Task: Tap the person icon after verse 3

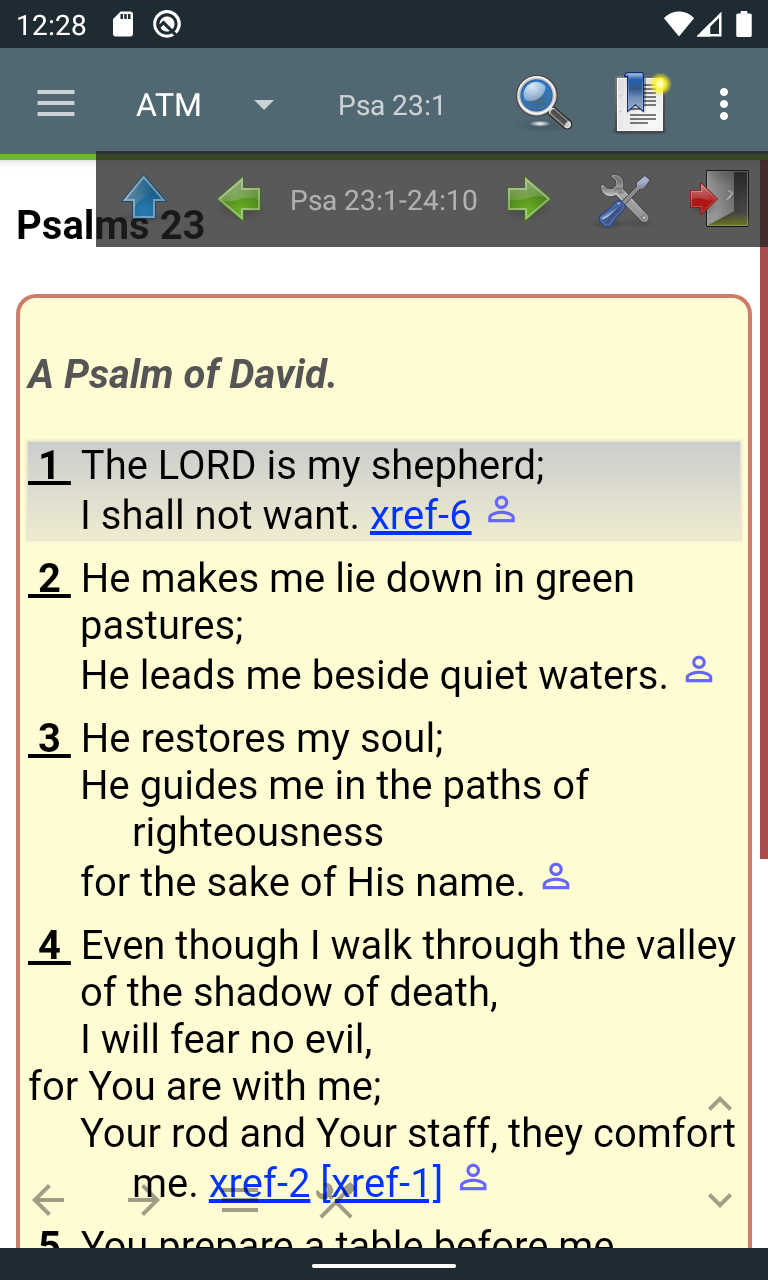Action: coord(555,878)
